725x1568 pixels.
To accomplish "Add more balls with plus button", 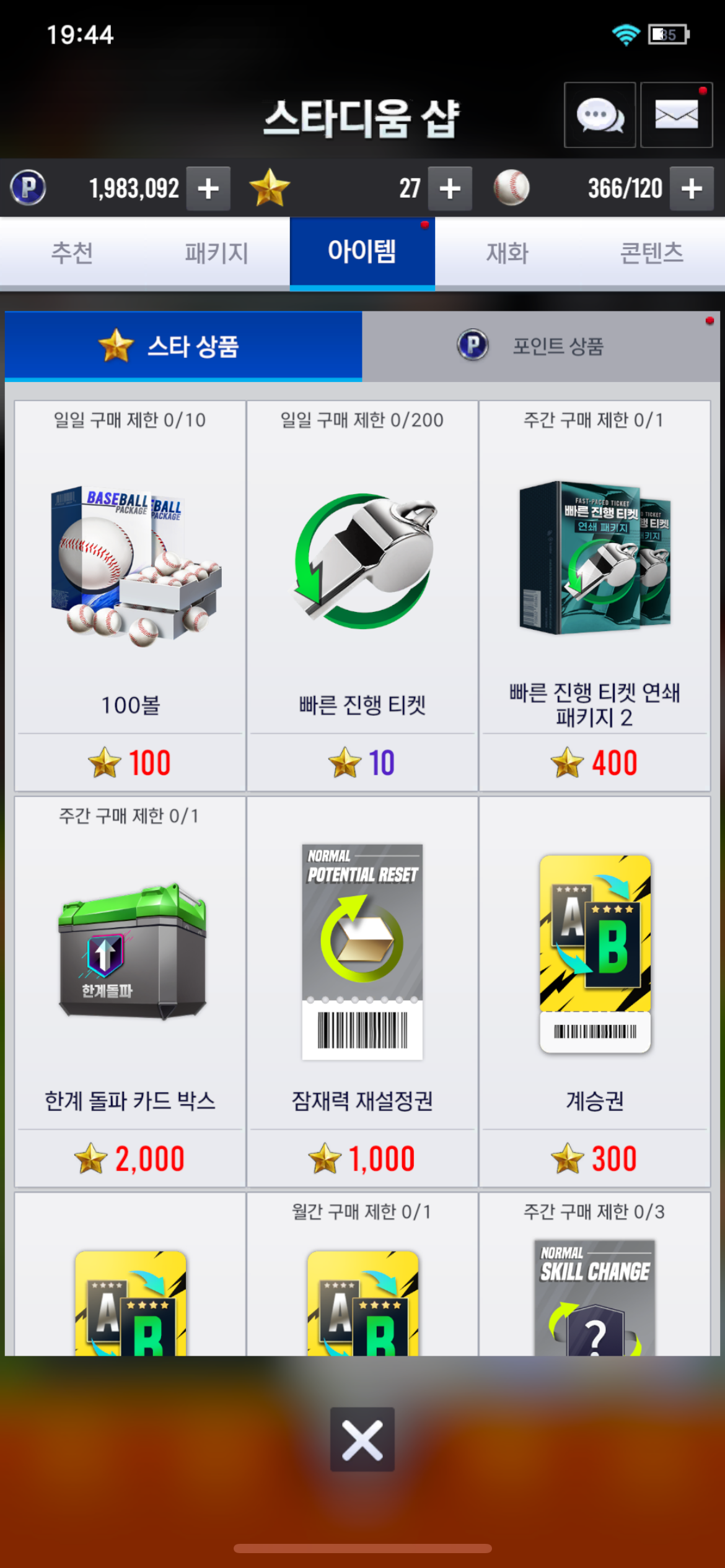I will (x=692, y=189).
